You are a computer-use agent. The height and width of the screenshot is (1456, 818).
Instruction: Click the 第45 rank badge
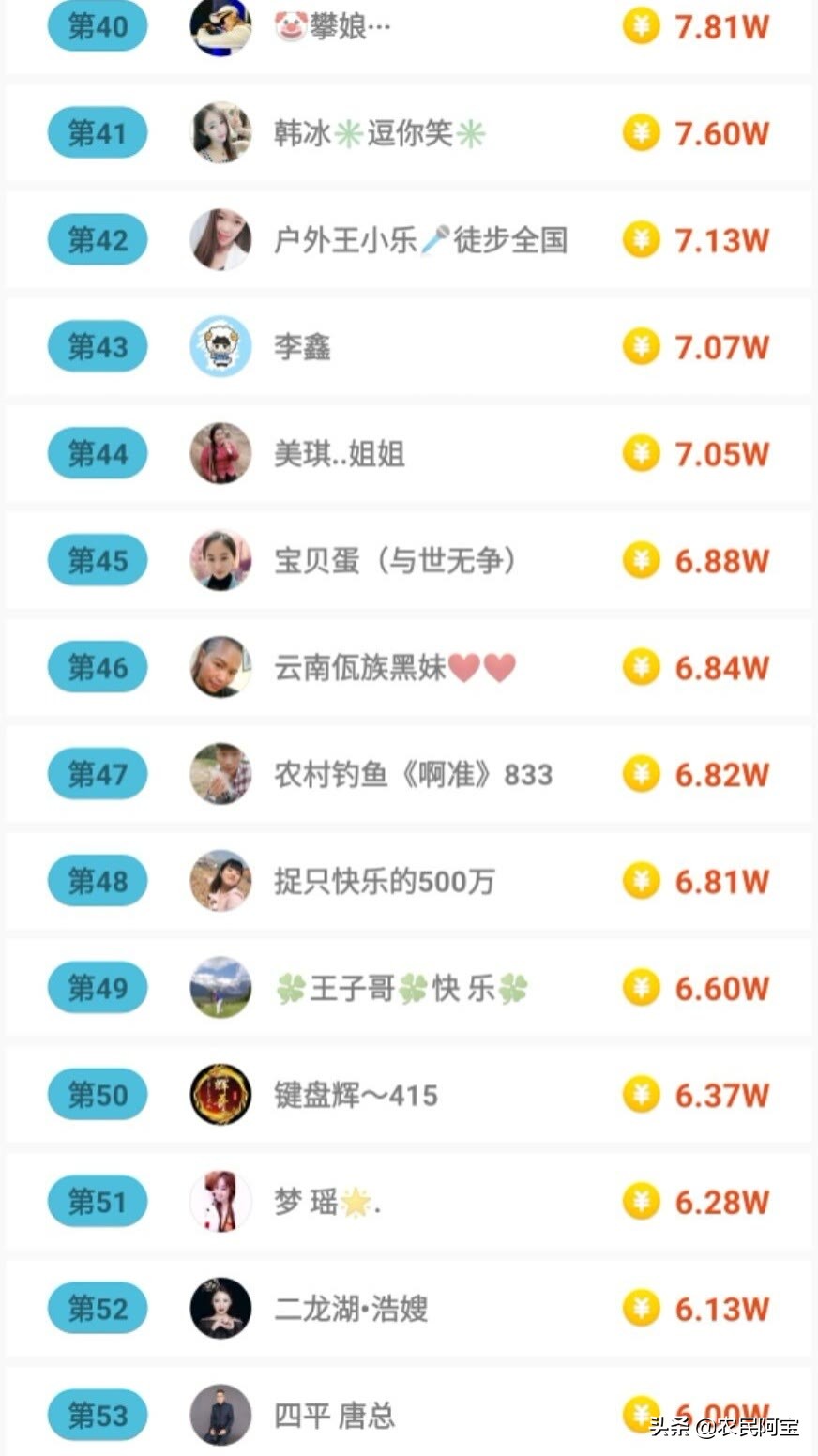(x=97, y=560)
